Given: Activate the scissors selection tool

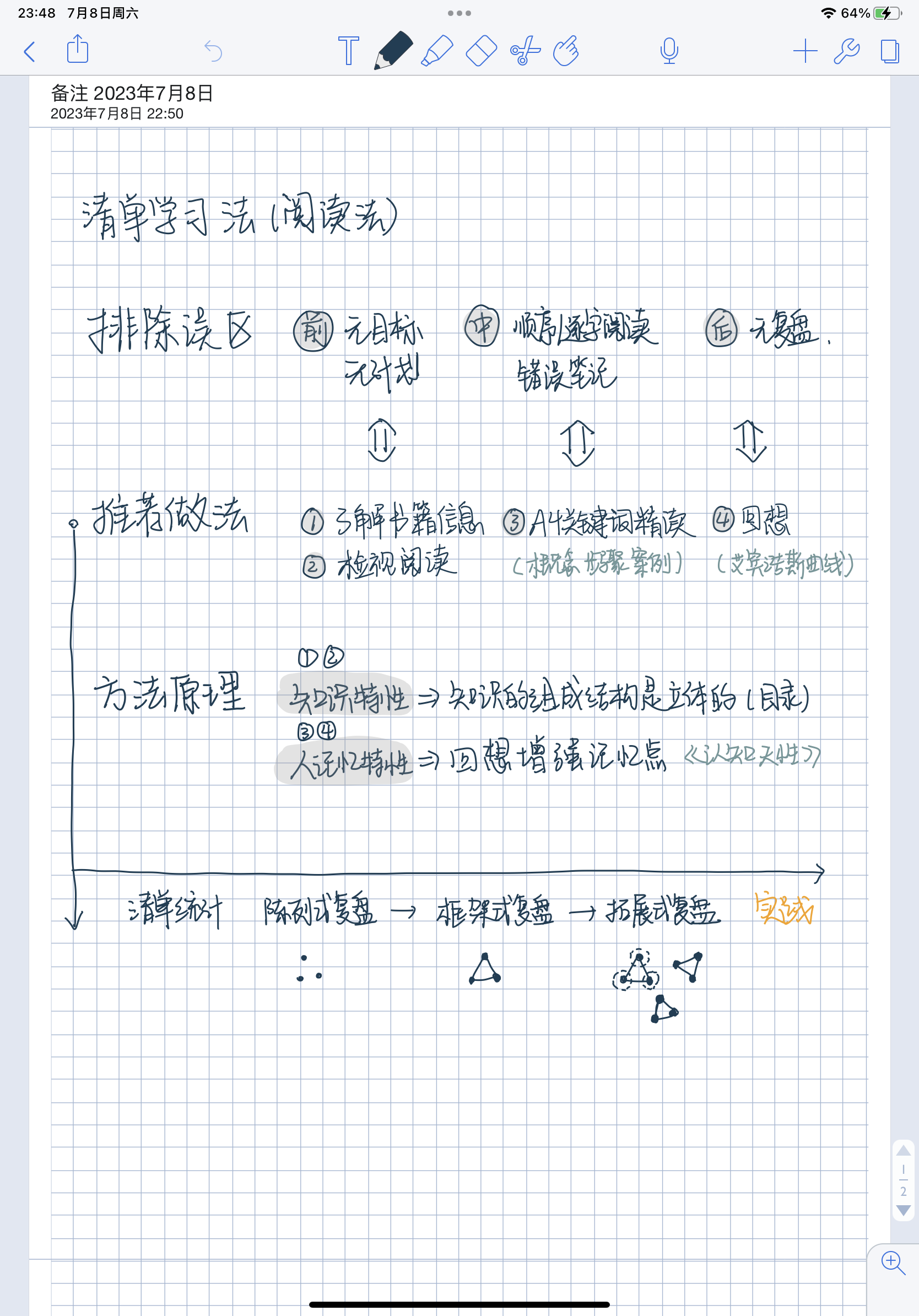Looking at the screenshot, I should click(x=525, y=51).
